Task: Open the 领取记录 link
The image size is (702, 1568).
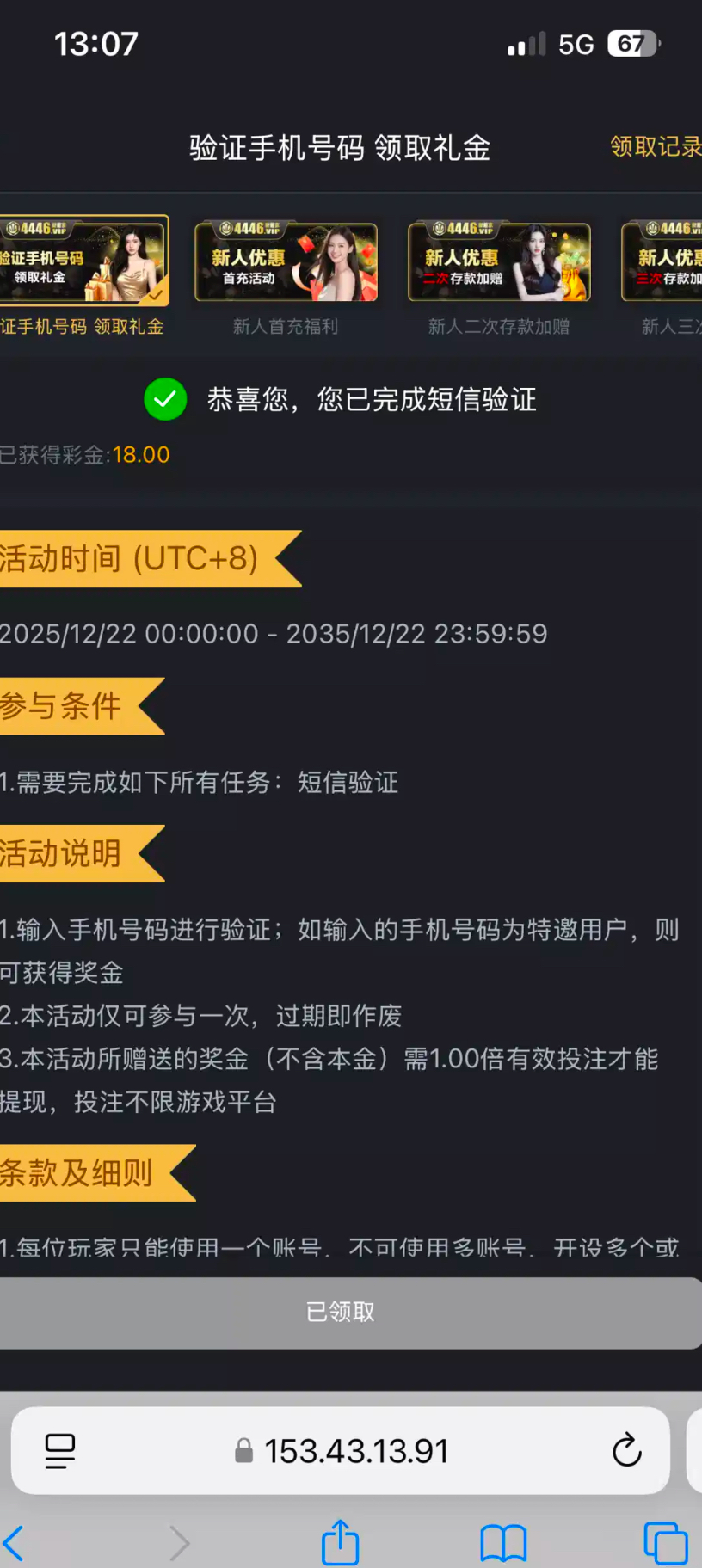Action: tap(656, 147)
